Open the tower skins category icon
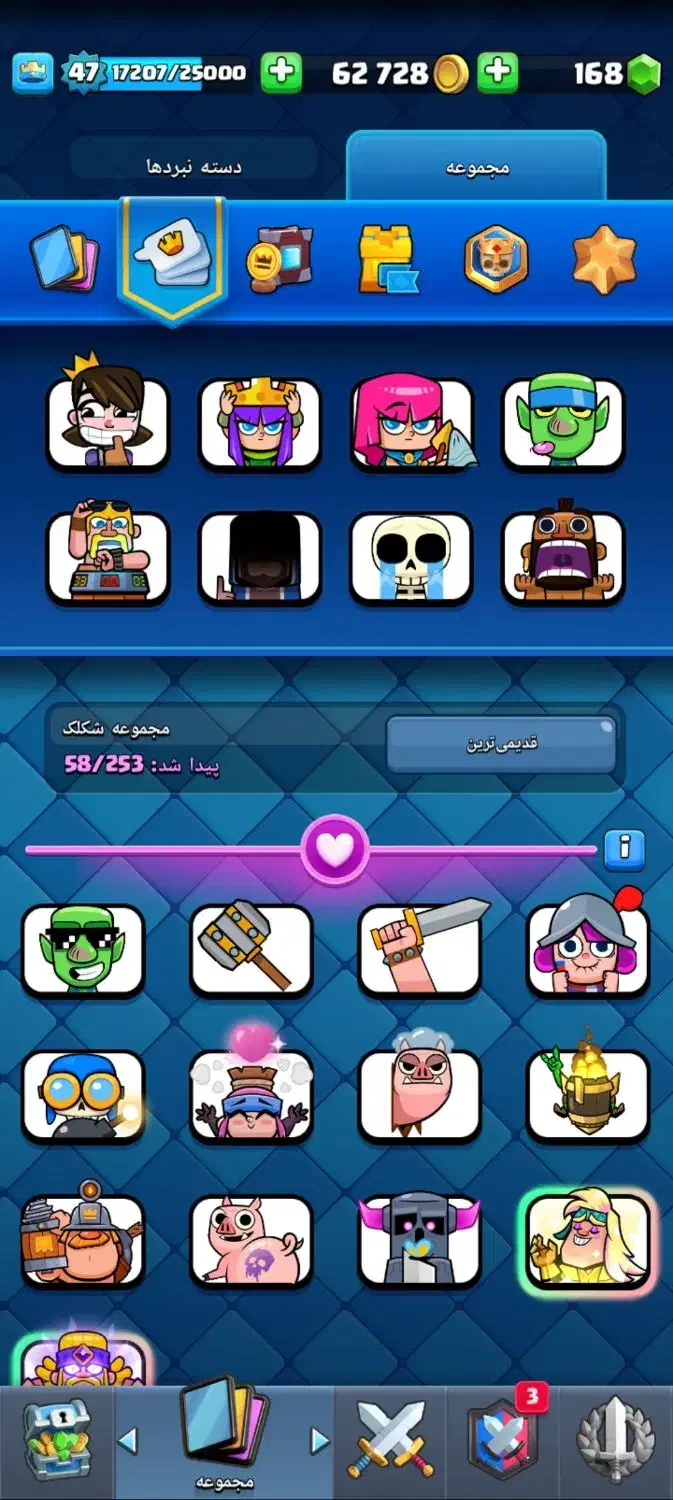This screenshot has width=673, height=1500. click(x=388, y=259)
